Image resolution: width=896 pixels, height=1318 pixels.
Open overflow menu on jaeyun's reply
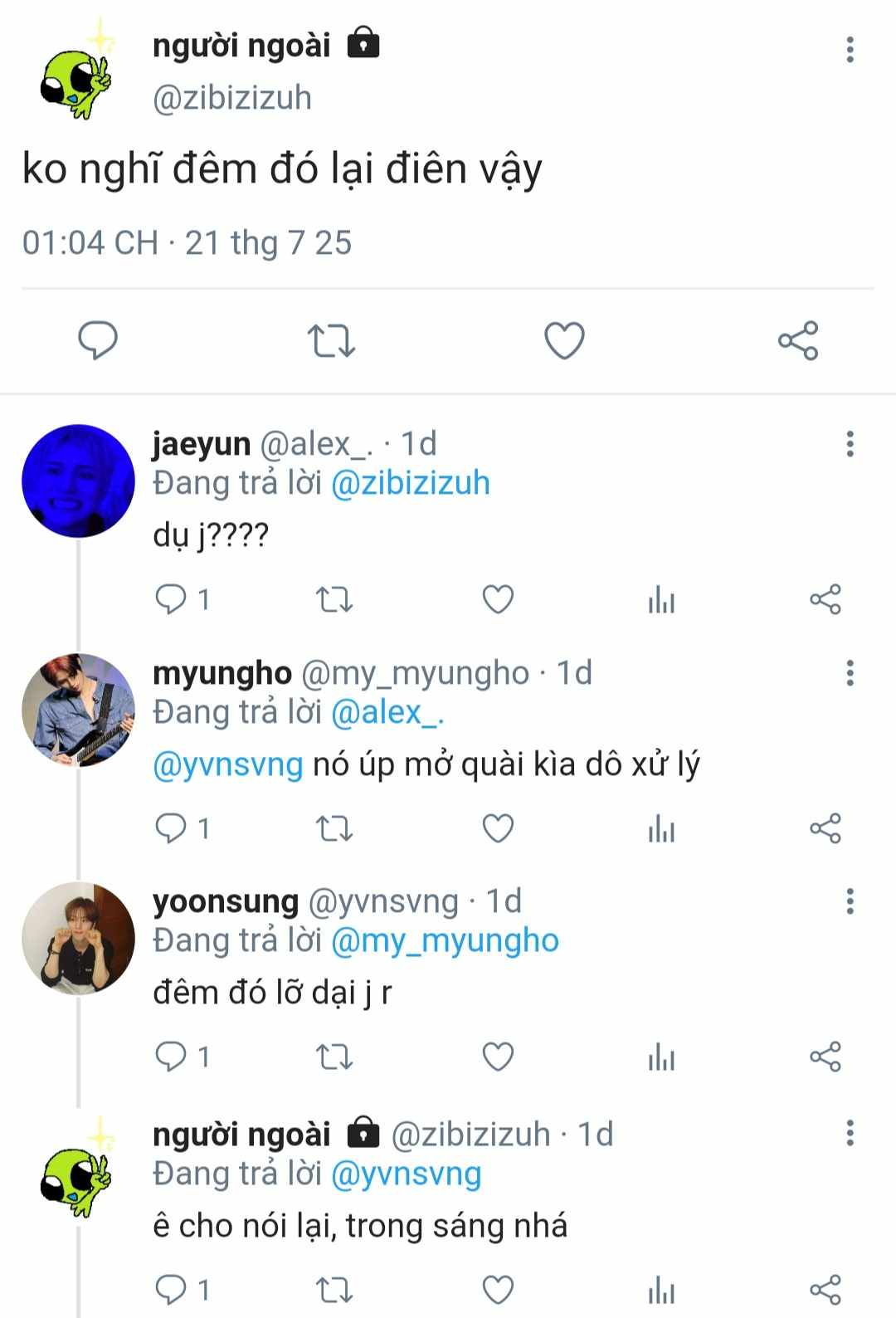[x=850, y=444]
